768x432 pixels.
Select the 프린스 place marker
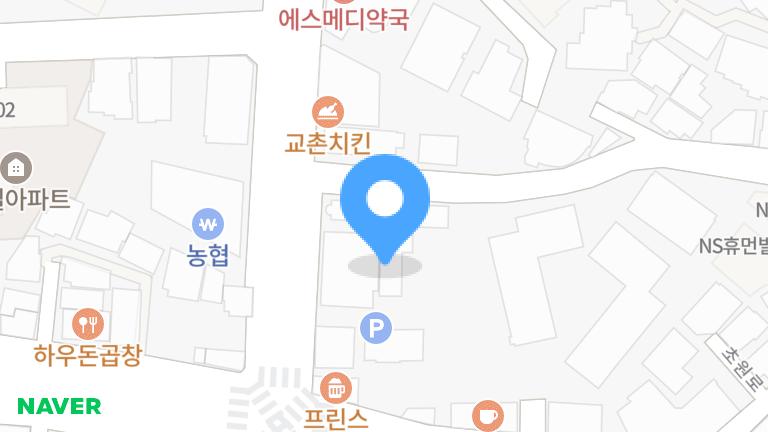tap(334, 388)
